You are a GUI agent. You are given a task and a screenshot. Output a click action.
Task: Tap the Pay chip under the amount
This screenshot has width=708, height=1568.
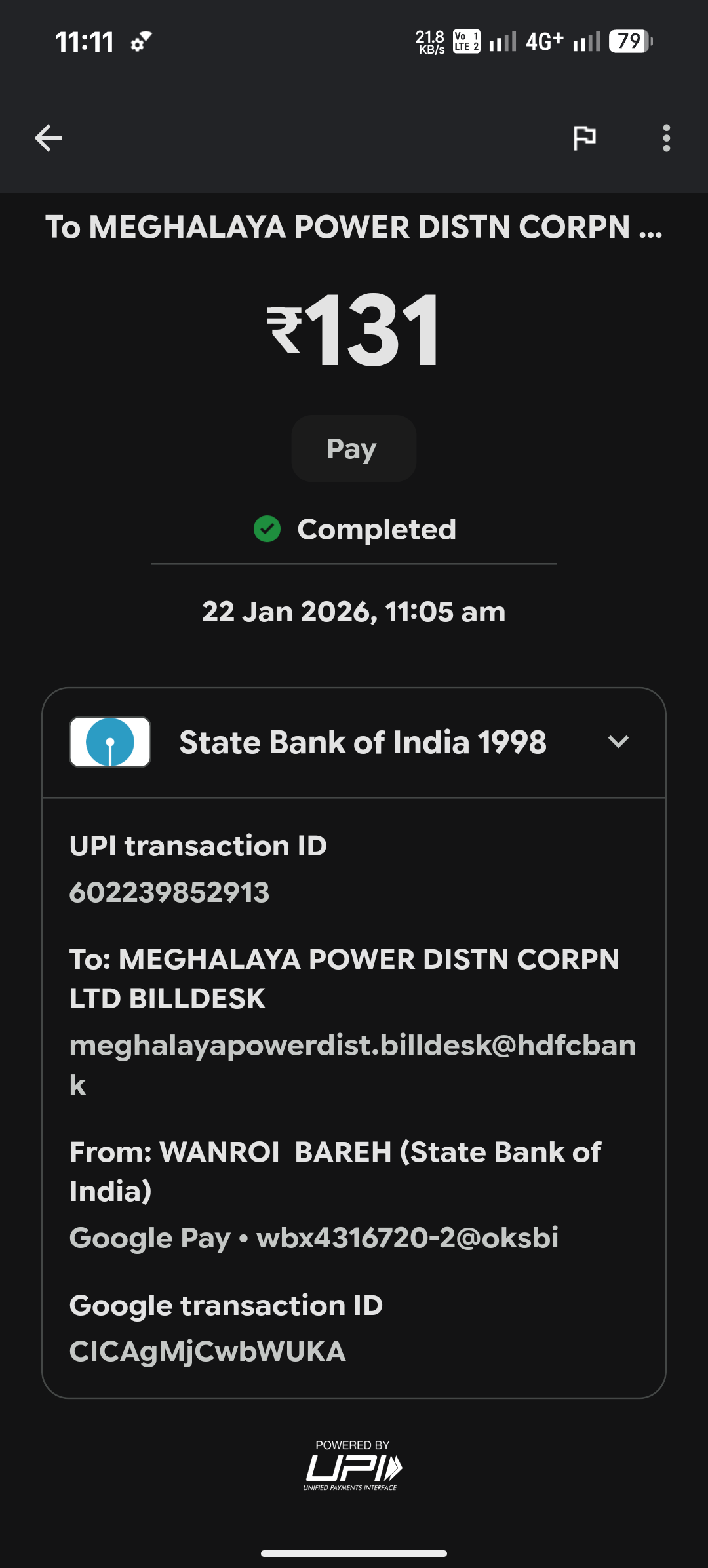(x=353, y=448)
